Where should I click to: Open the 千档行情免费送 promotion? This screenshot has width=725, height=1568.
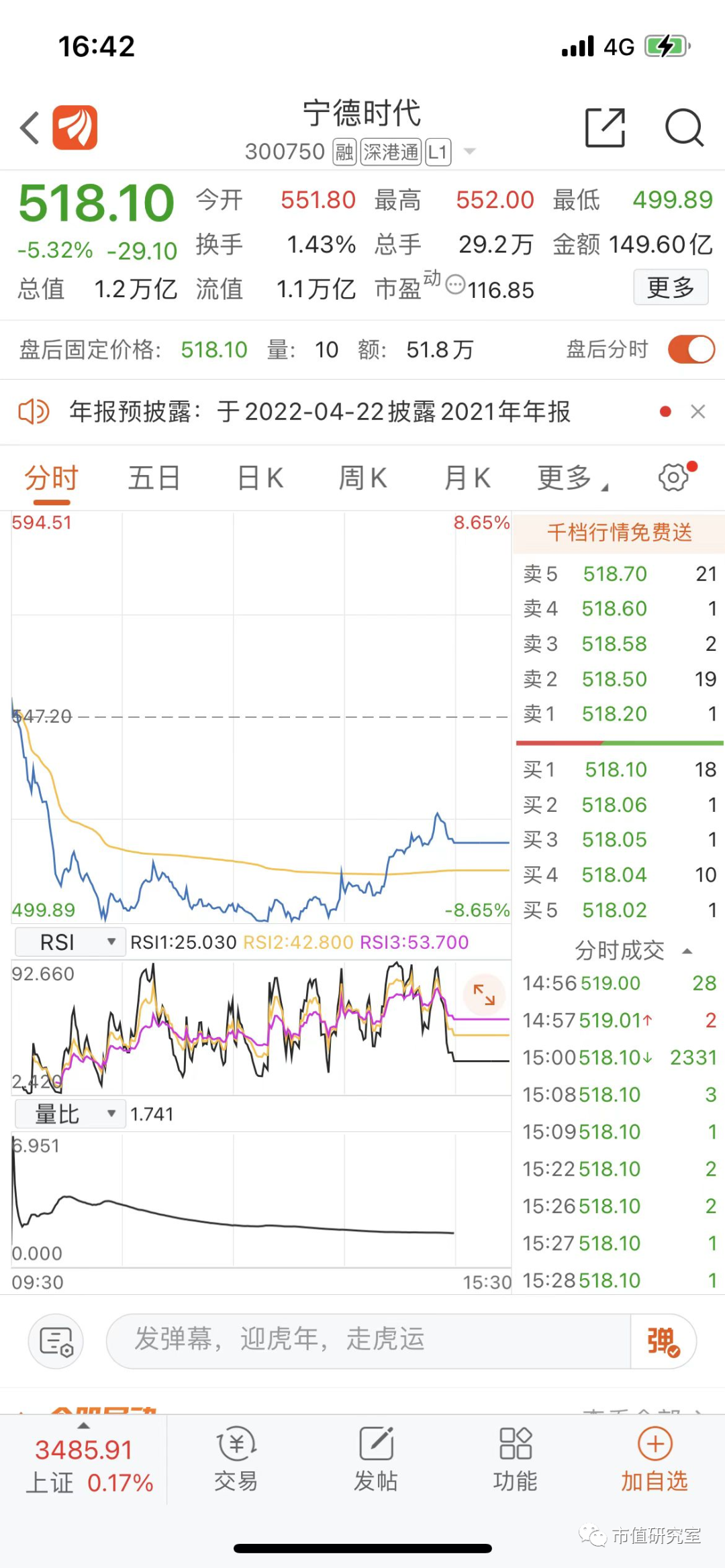coord(619,533)
